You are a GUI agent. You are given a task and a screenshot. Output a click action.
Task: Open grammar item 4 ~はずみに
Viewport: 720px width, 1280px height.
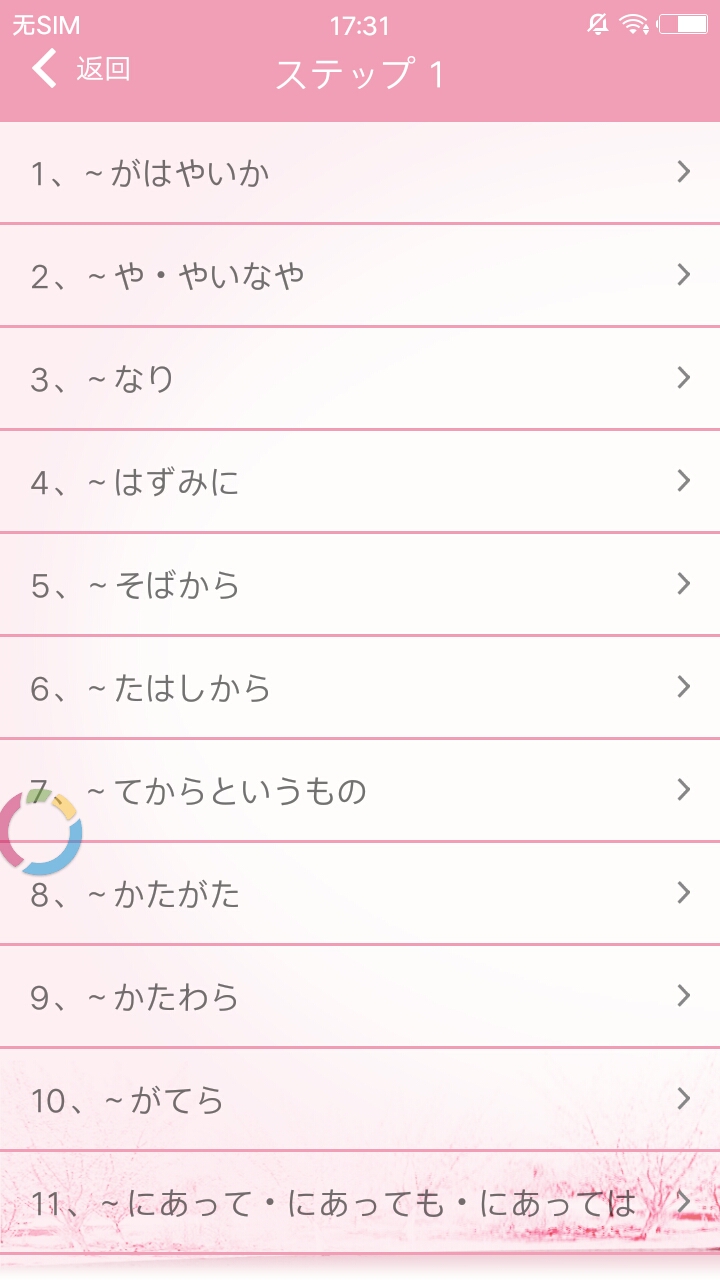(x=360, y=482)
